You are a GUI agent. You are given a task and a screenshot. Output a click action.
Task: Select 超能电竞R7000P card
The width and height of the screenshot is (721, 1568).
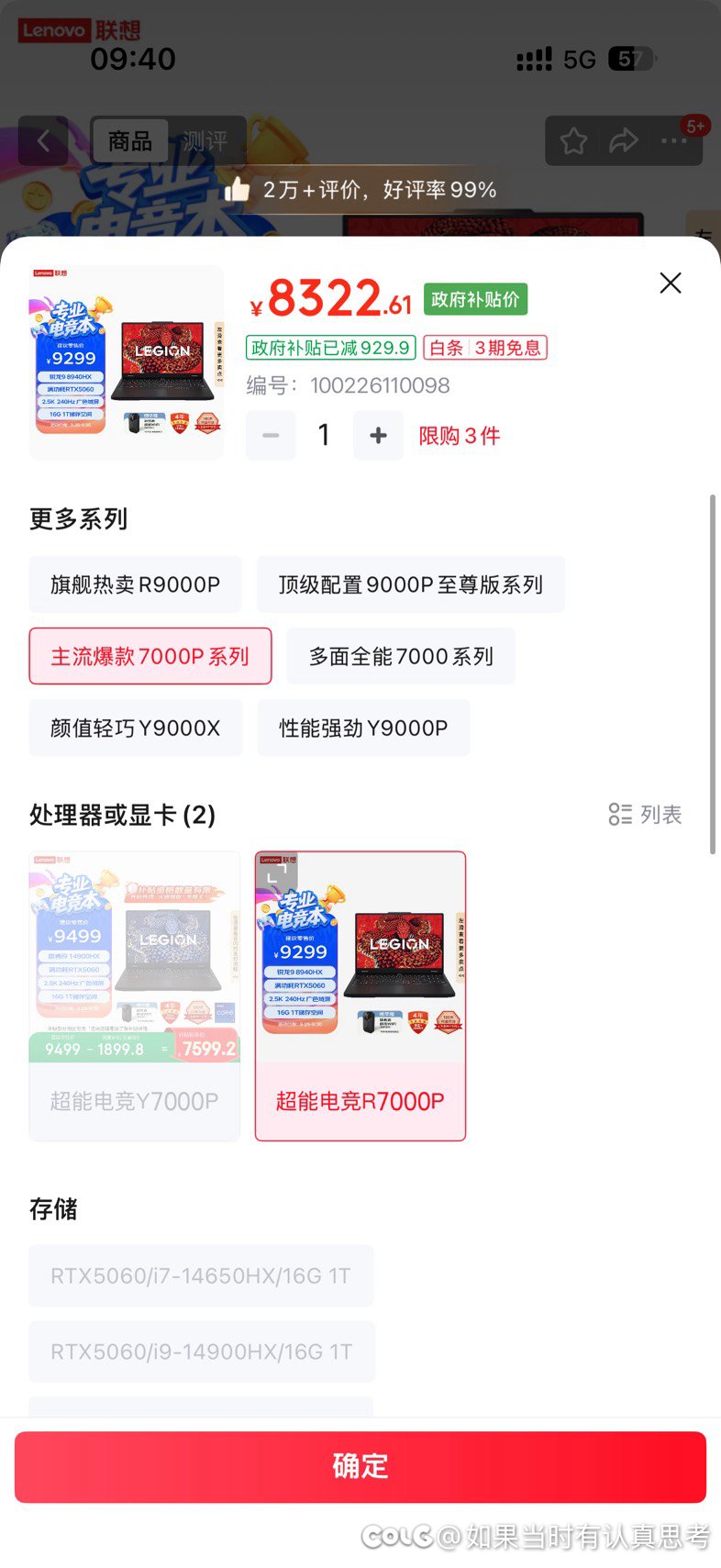click(360, 996)
